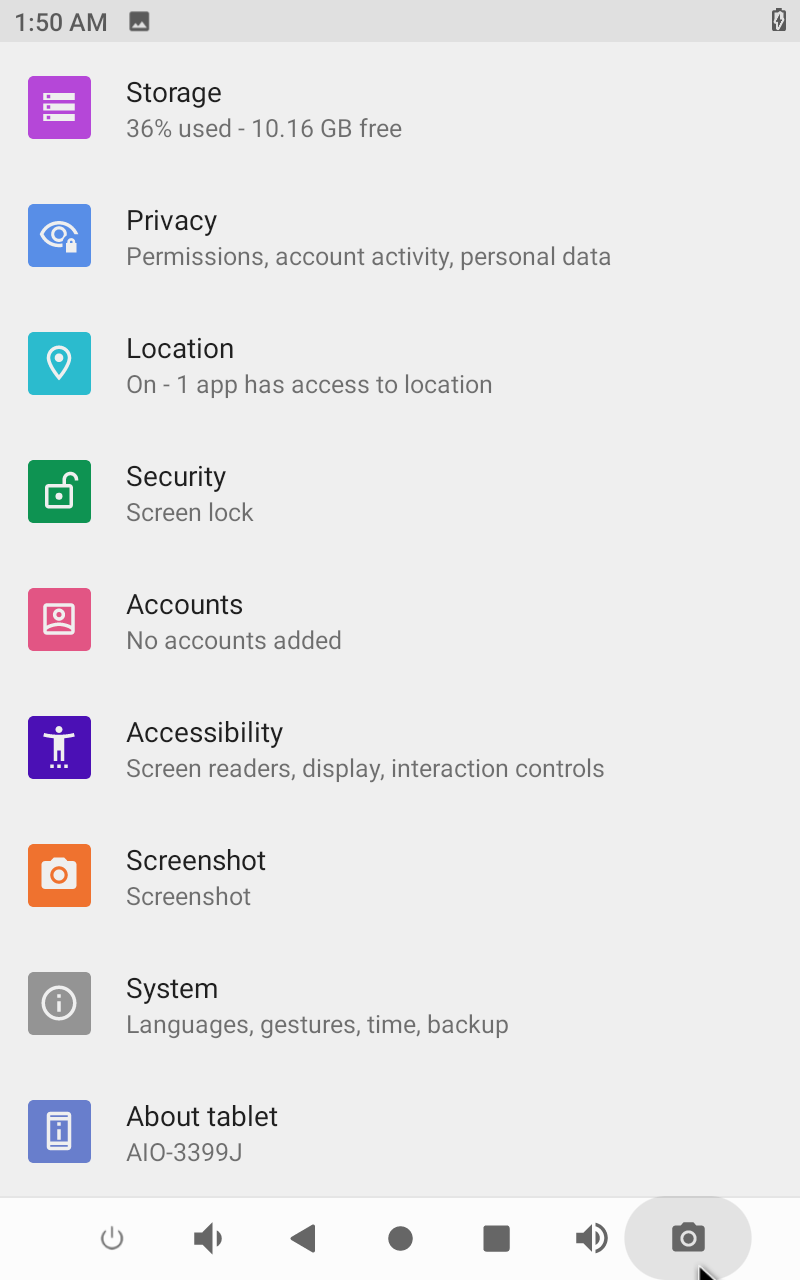The height and width of the screenshot is (1280, 800).
Task: Lower volume with the left speaker icon
Action: [208, 1238]
